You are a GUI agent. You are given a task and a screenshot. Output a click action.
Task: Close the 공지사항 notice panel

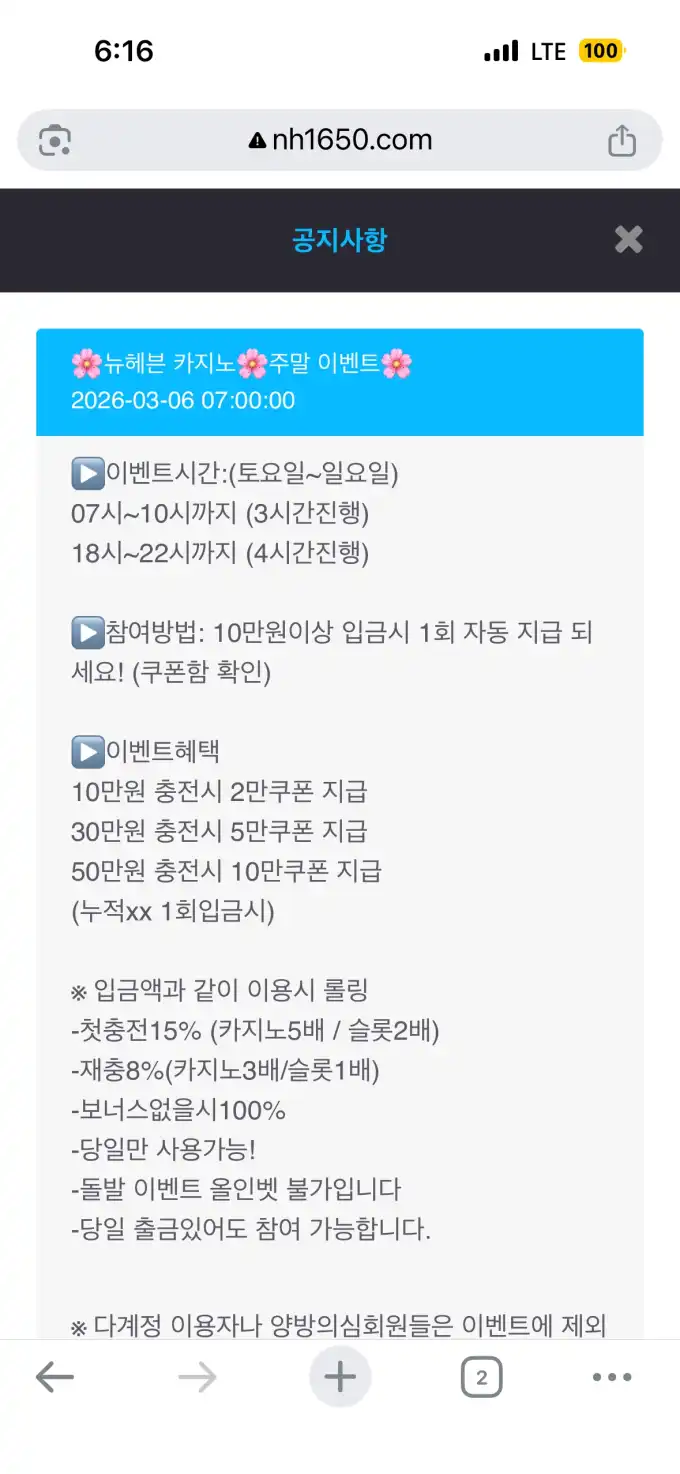tap(628, 239)
